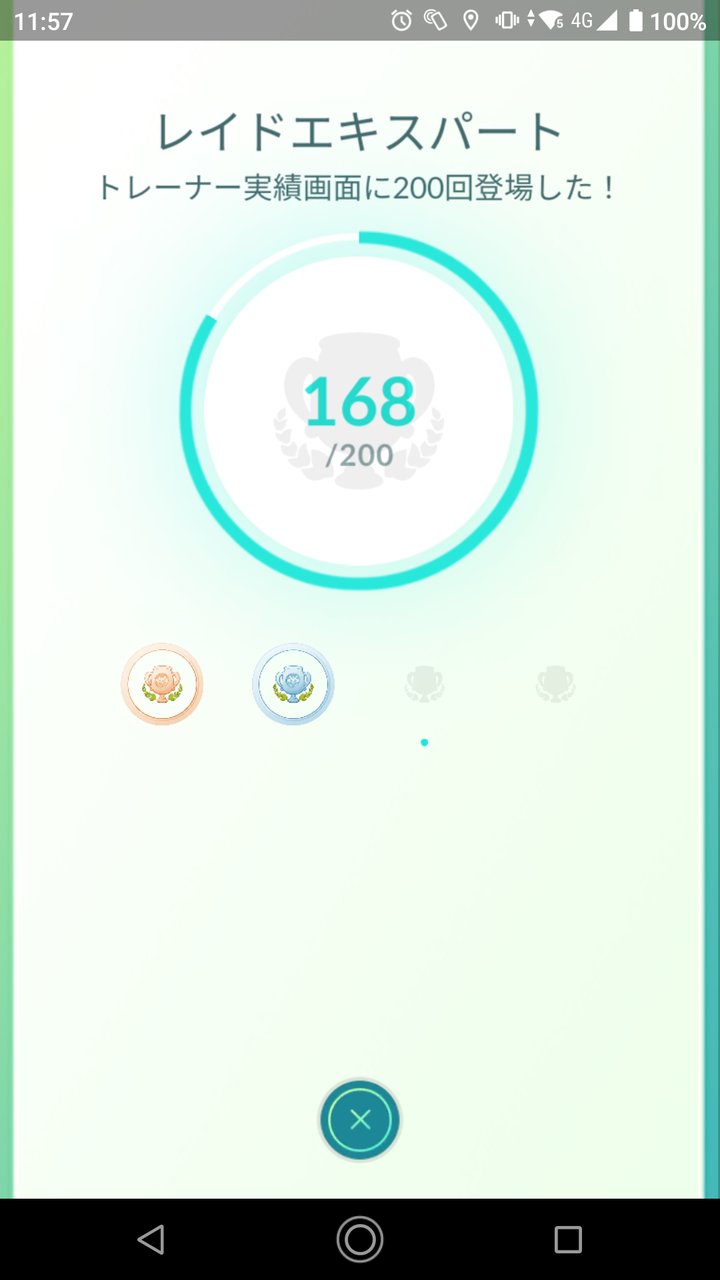Go to the Android home screen
This screenshot has width=720, height=1280.
(360, 1240)
